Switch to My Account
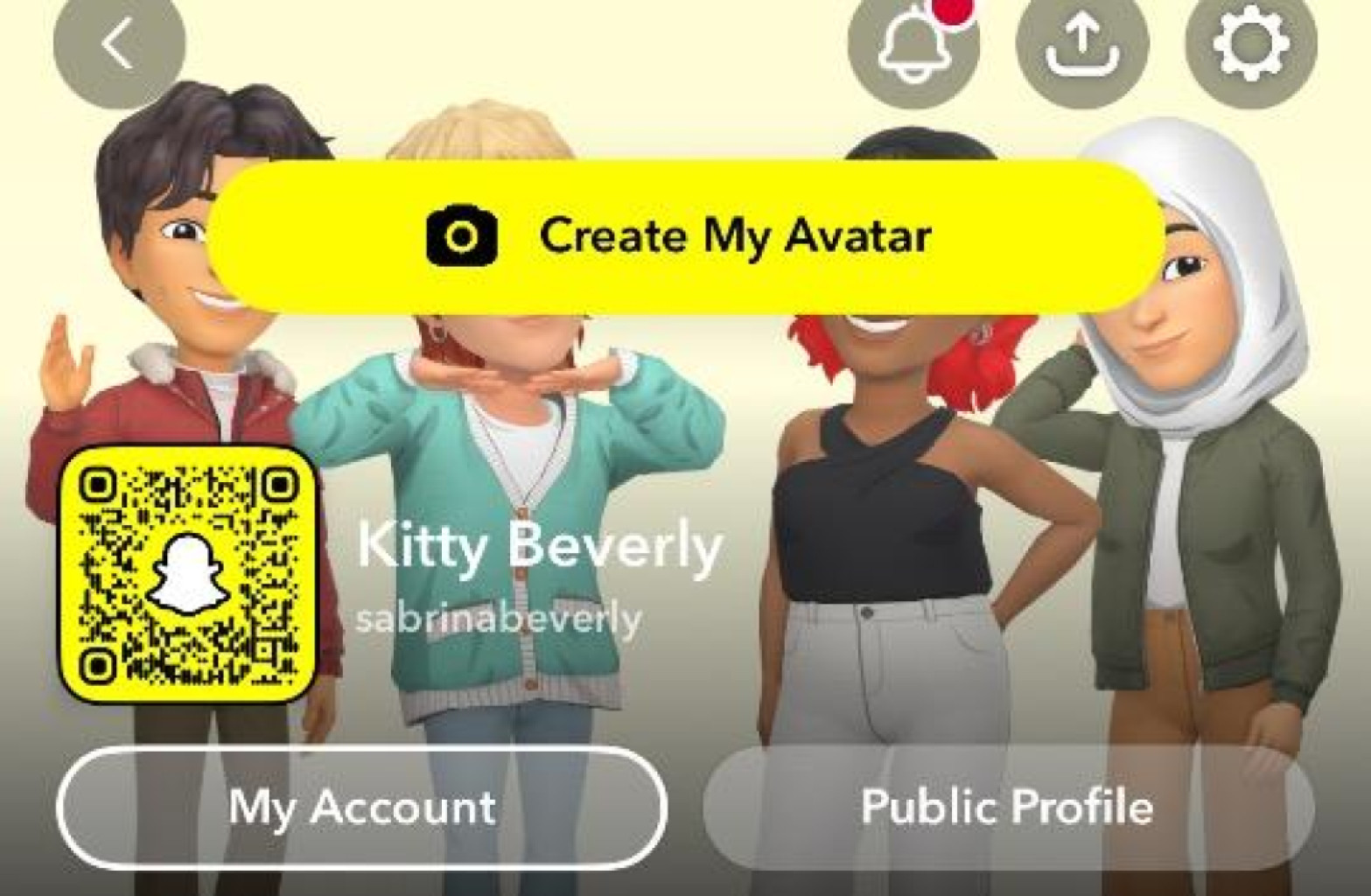This screenshot has height=896, width=1371. [x=362, y=807]
